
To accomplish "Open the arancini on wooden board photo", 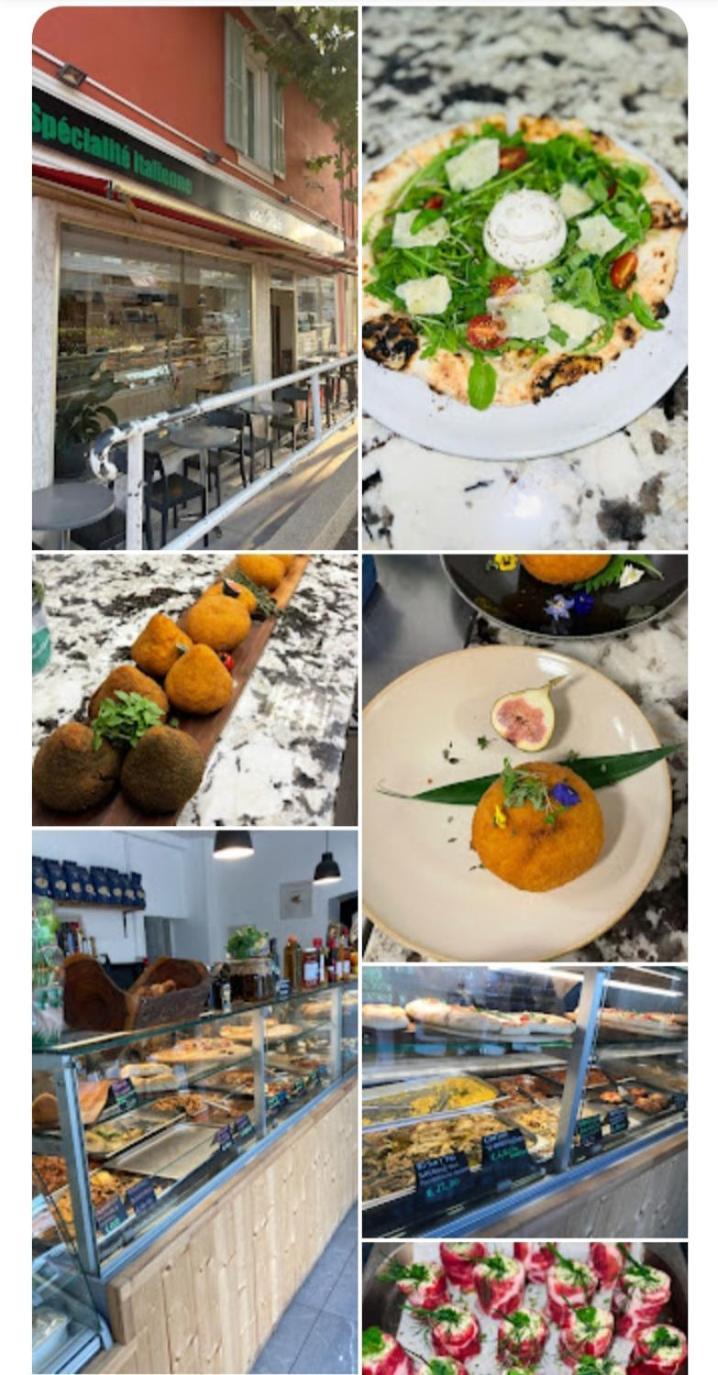I will pyautogui.click(x=194, y=689).
